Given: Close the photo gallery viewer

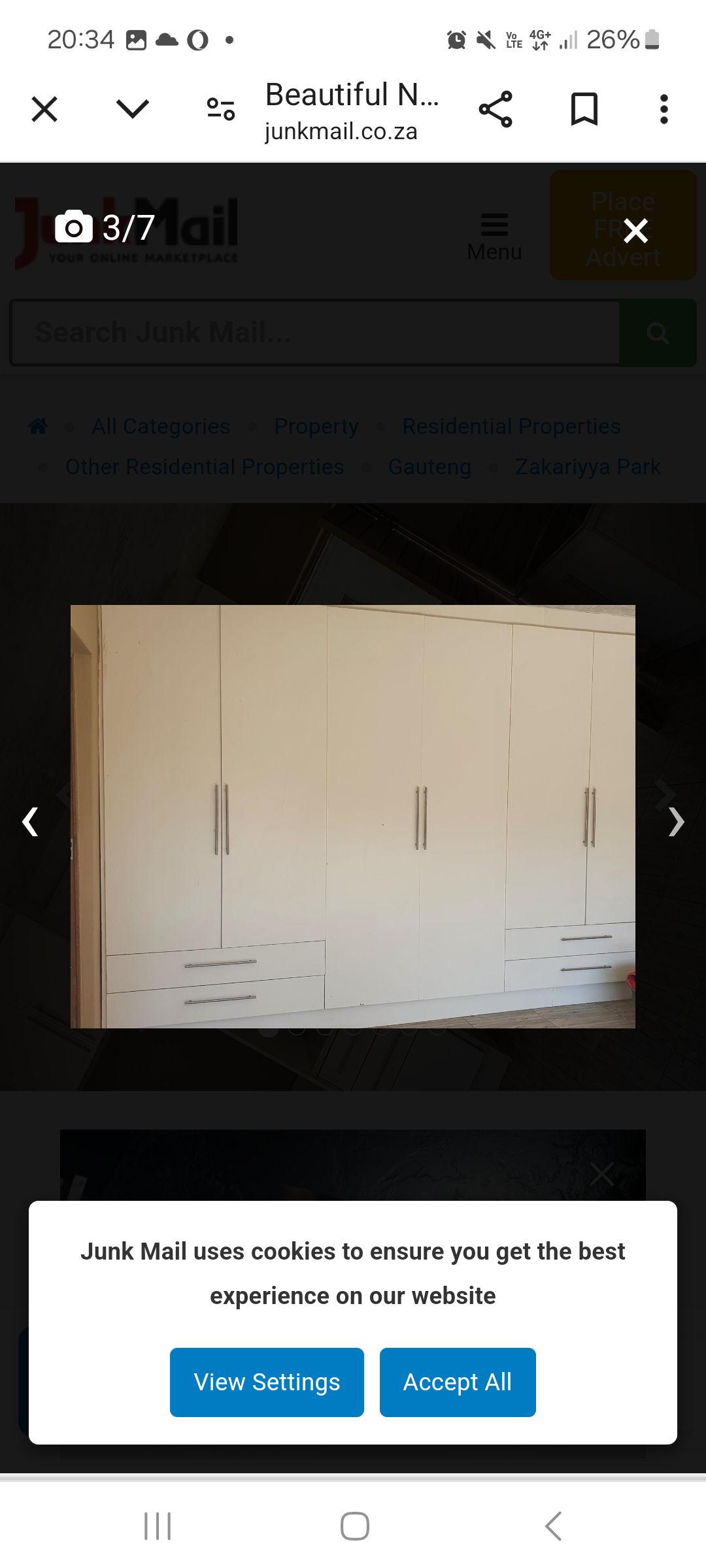Looking at the screenshot, I should (x=635, y=231).
